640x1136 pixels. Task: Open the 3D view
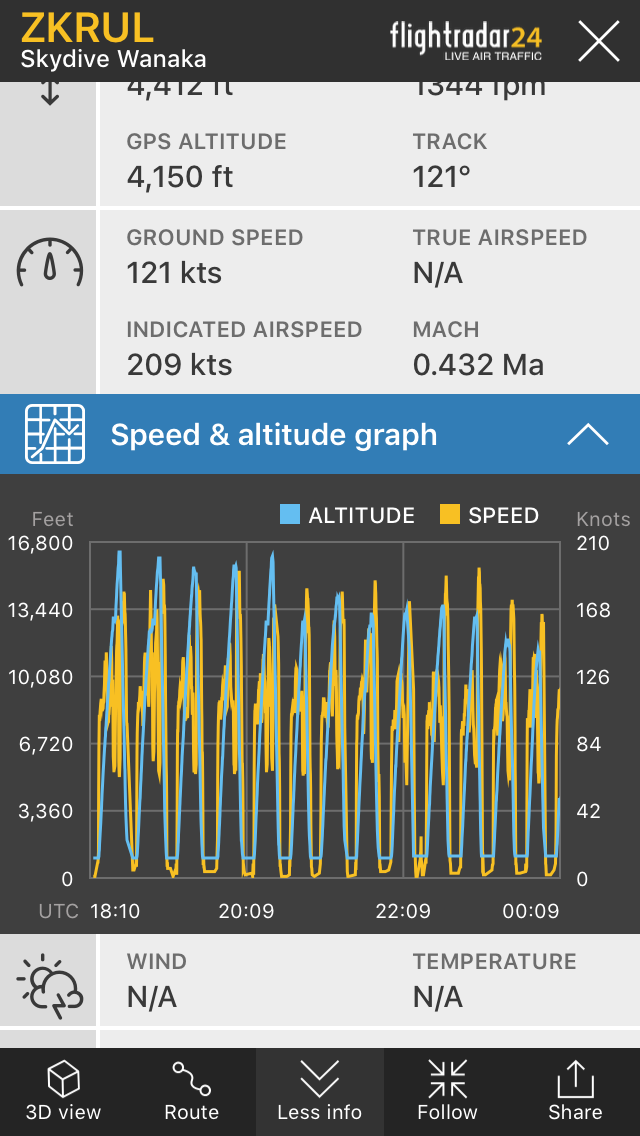tap(63, 1091)
